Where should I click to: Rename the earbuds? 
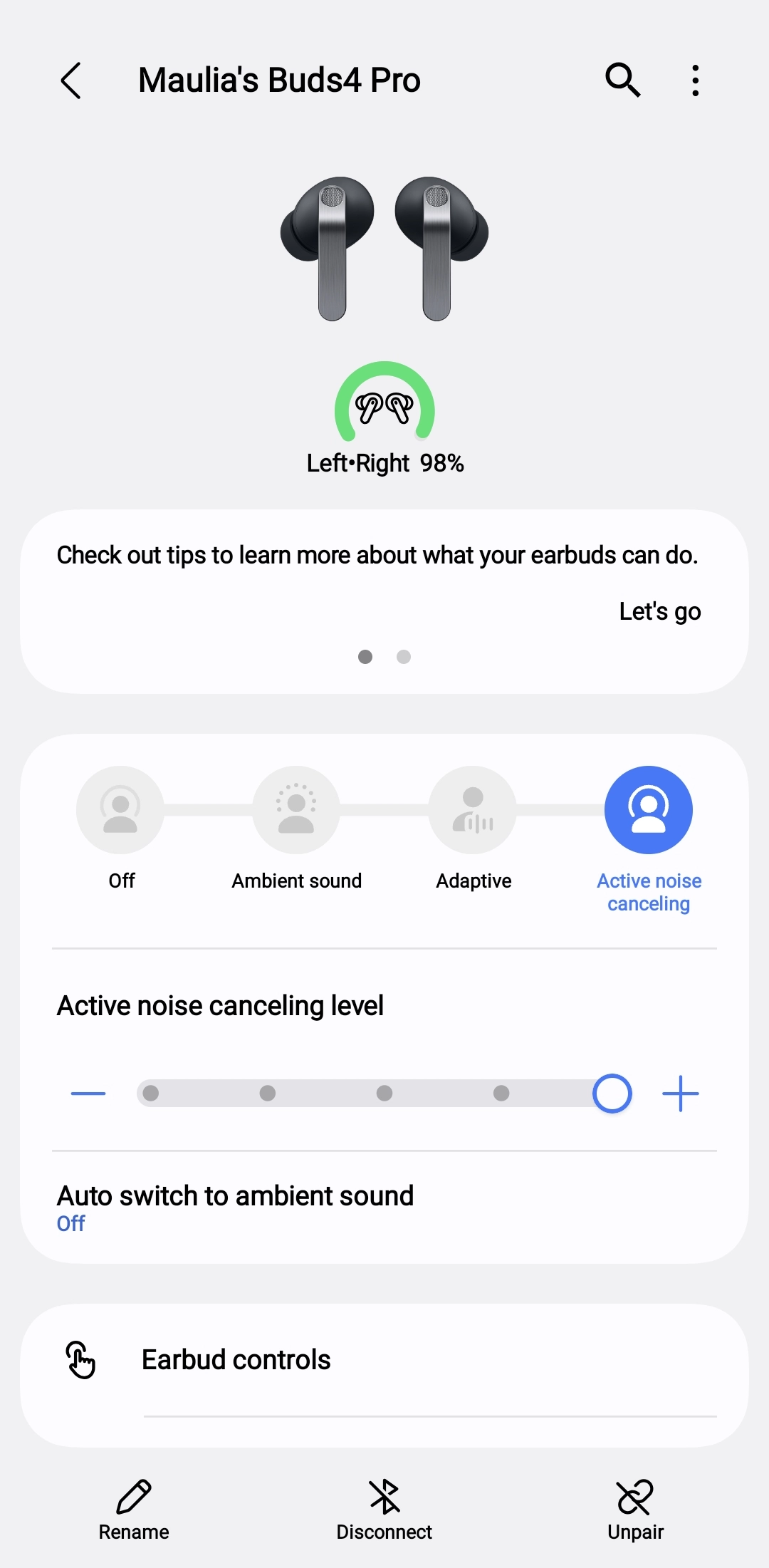[134, 1509]
